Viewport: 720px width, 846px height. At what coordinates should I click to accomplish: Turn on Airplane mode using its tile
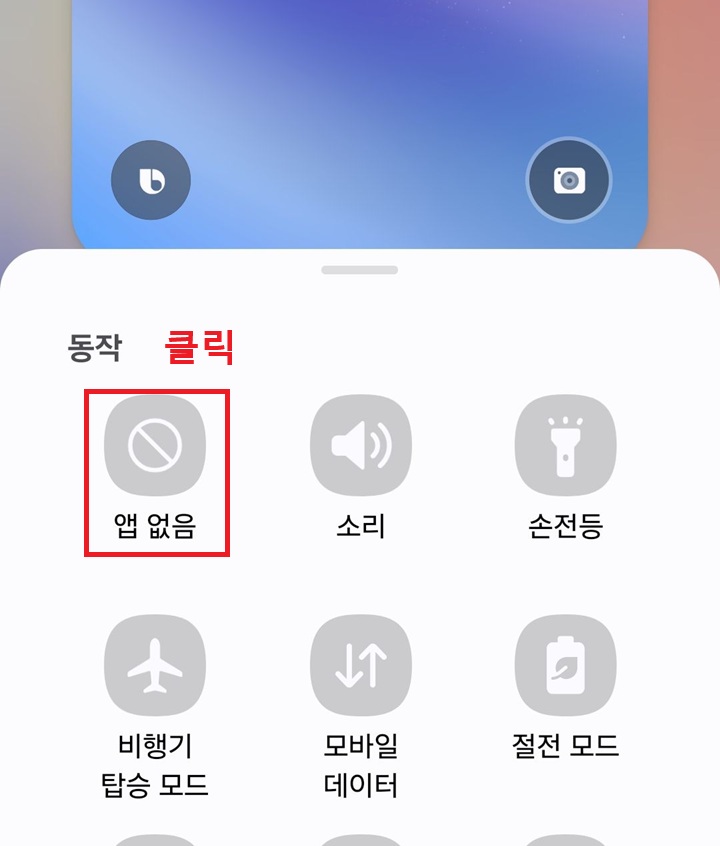(155, 663)
